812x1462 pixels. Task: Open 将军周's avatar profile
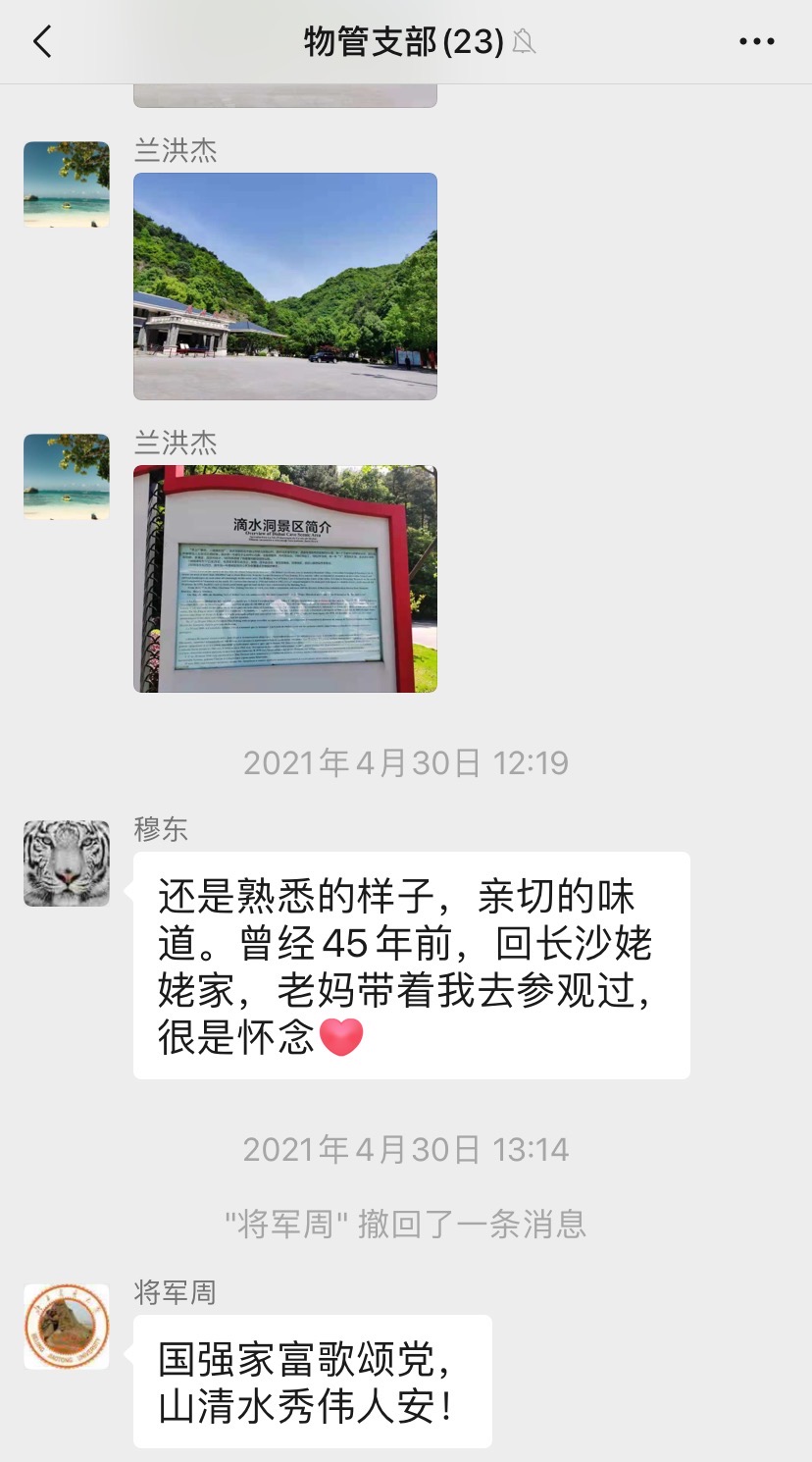tap(67, 1327)
